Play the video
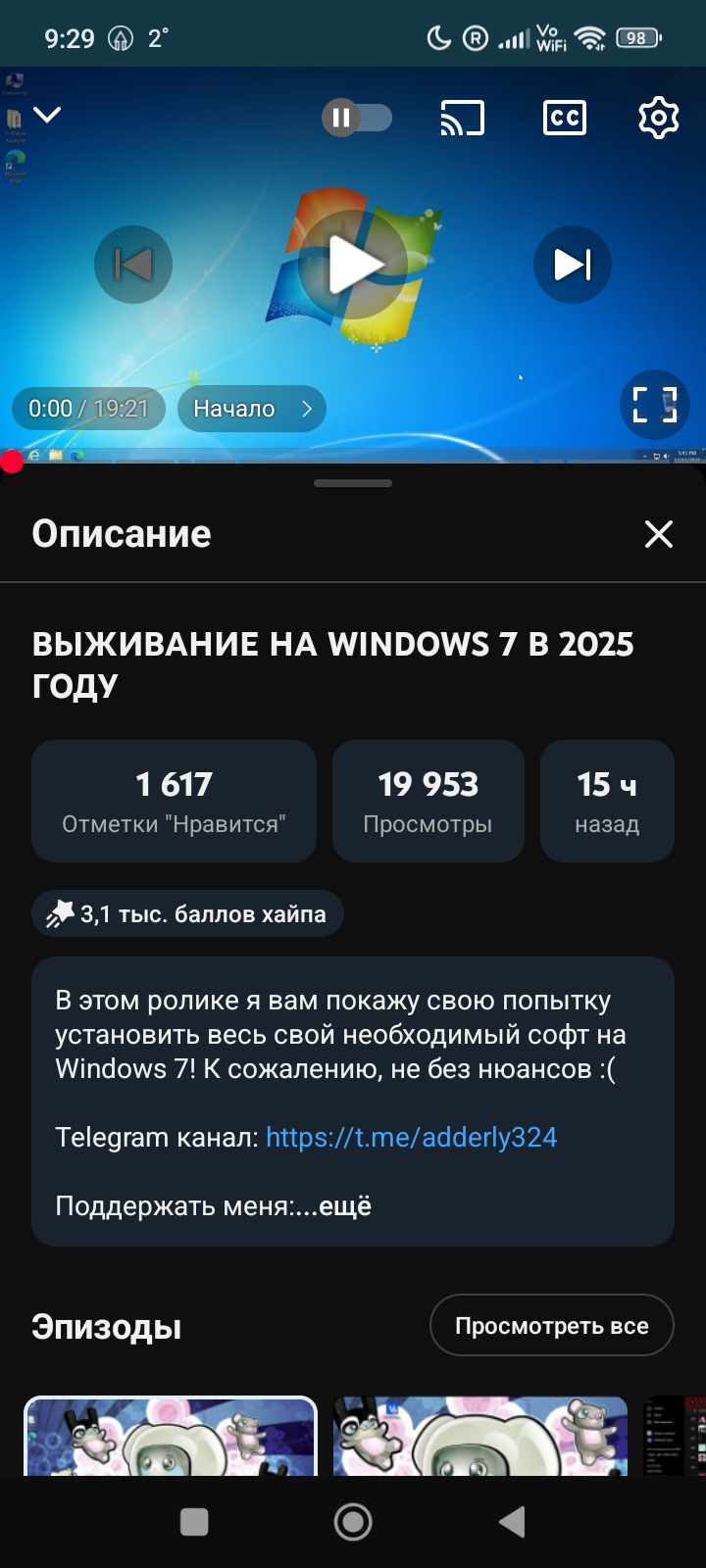The height and width of the screenshot is (1568, 706). coord(353,265)
